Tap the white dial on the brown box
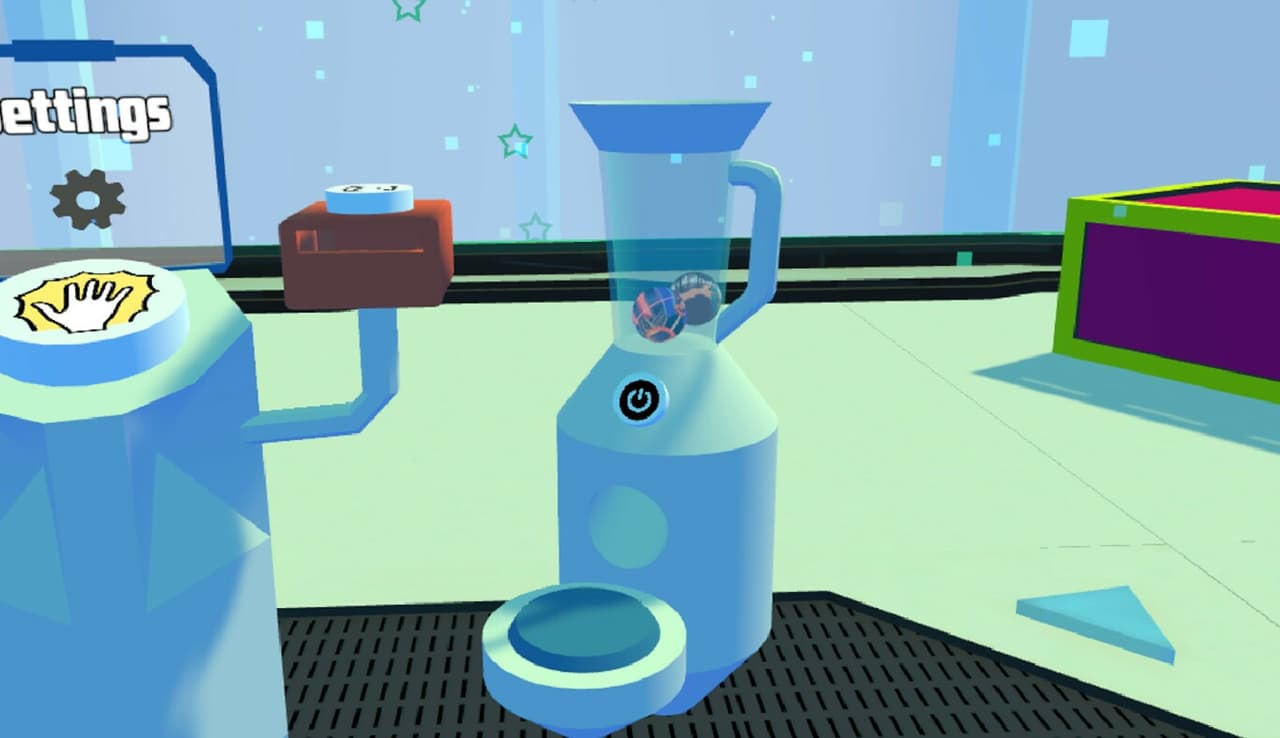 (369, 197)
